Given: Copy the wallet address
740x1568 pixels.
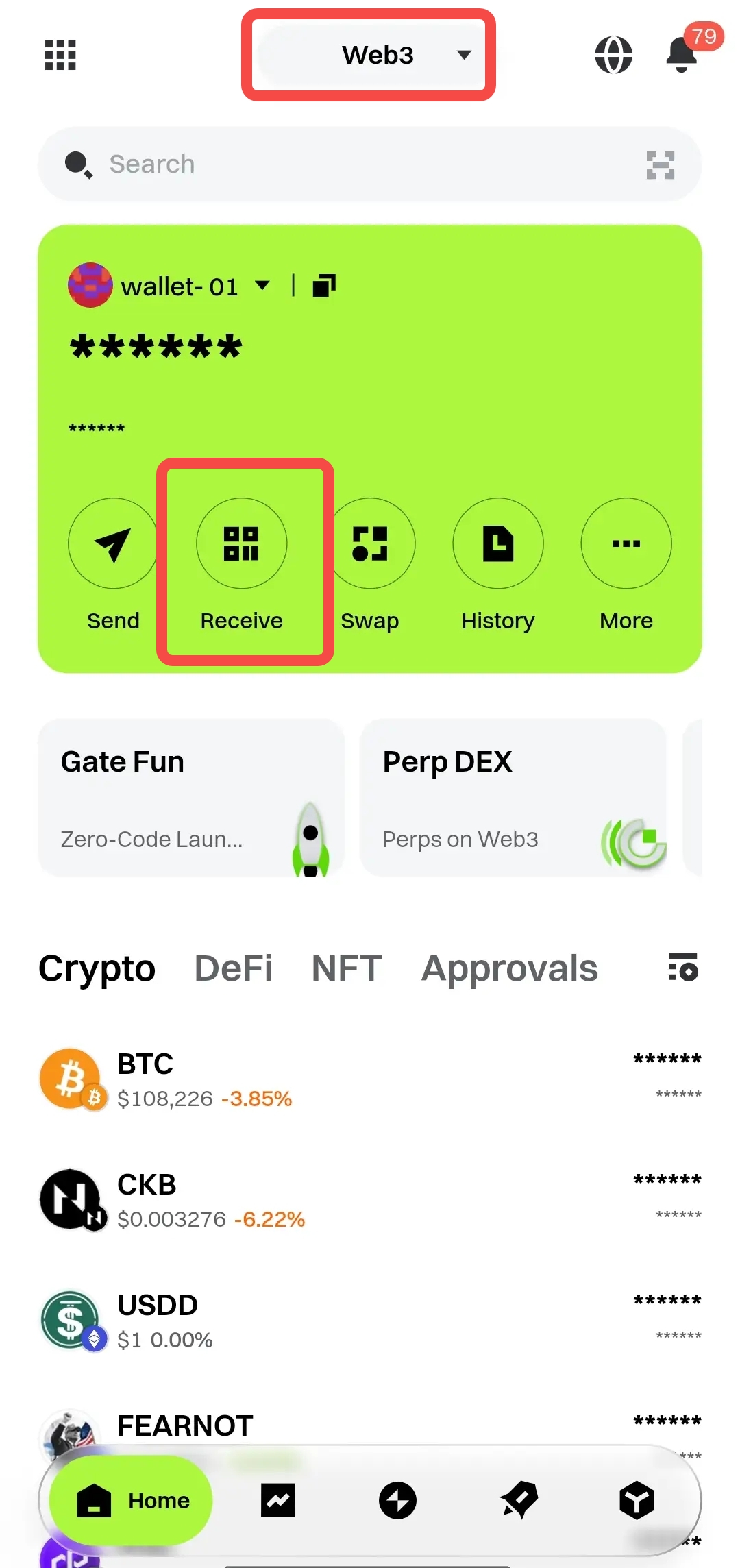Looking at the screenshot, I should tap(324, 285).
